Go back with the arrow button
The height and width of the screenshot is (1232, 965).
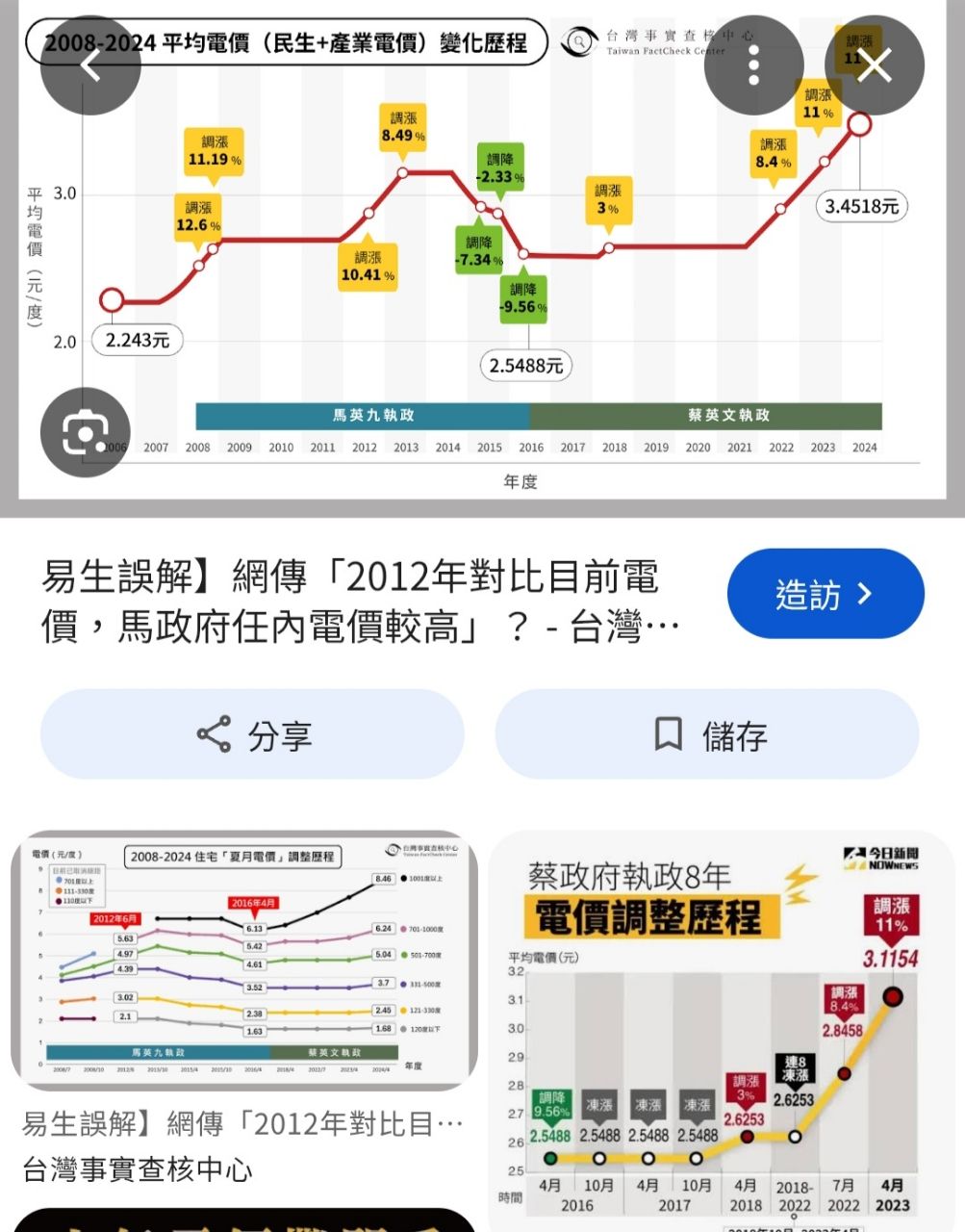90,65
